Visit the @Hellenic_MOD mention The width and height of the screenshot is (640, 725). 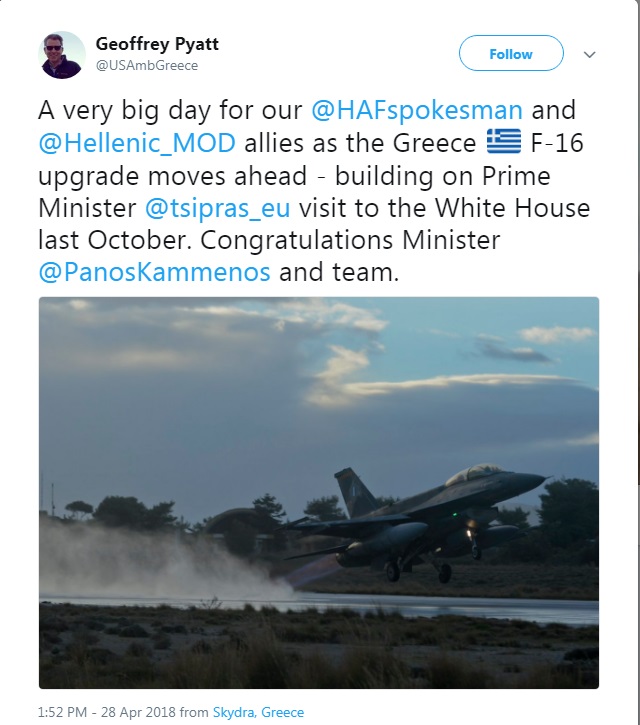137,143
